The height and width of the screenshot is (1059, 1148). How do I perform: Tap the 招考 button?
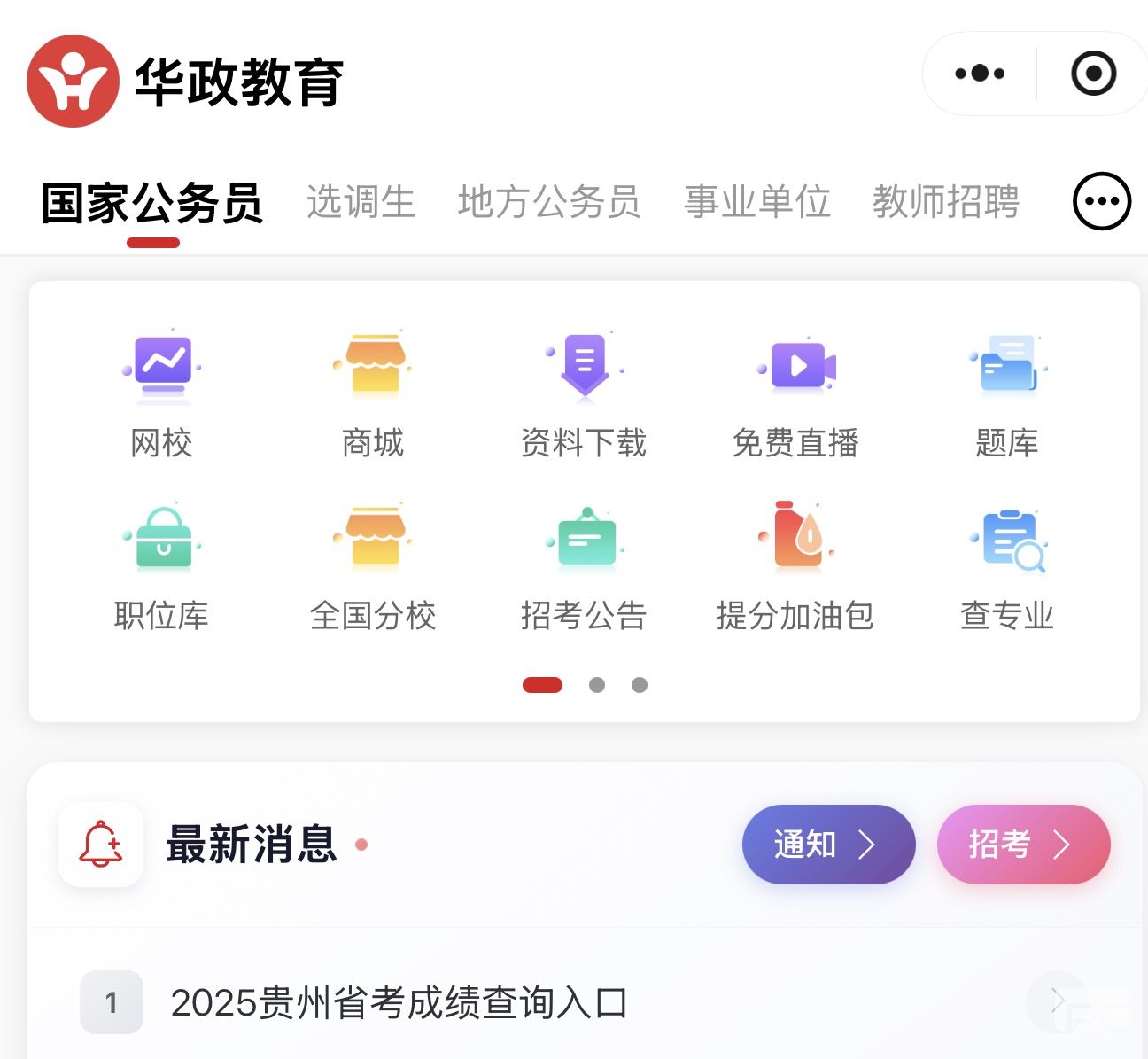point(1023,845)
